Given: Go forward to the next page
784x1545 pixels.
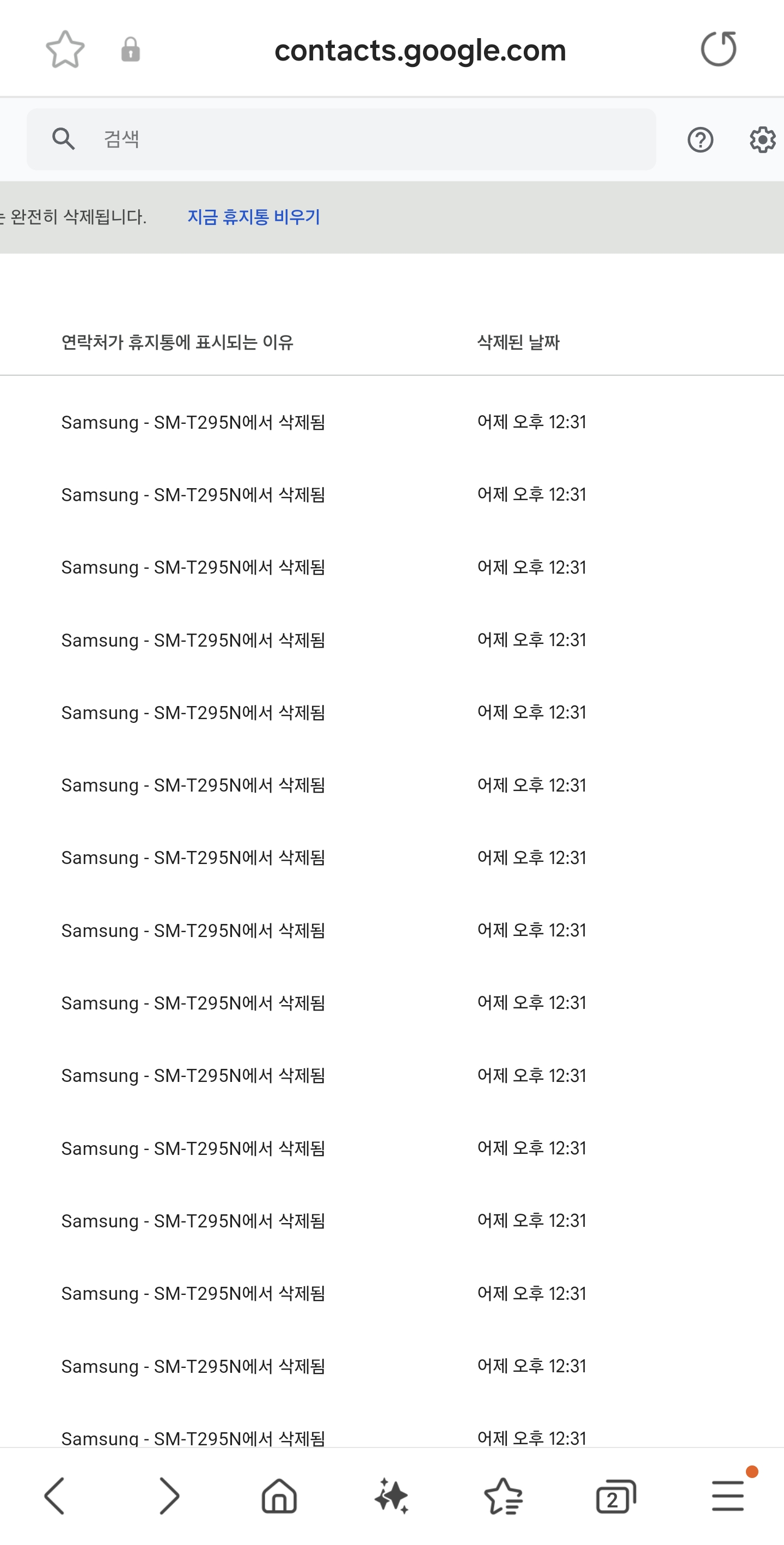Looking at the screenshot, I should pos(169,1496).
